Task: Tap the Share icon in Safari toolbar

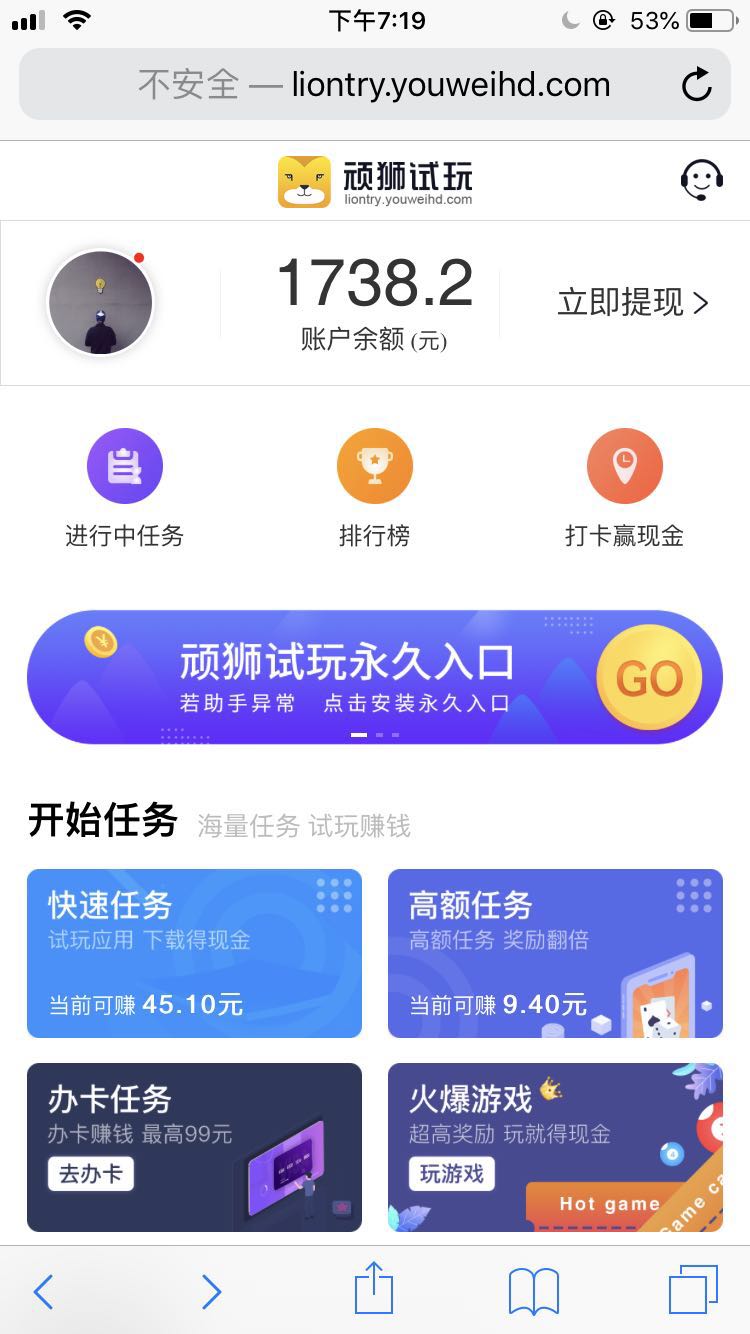Action: (374, 1291)
